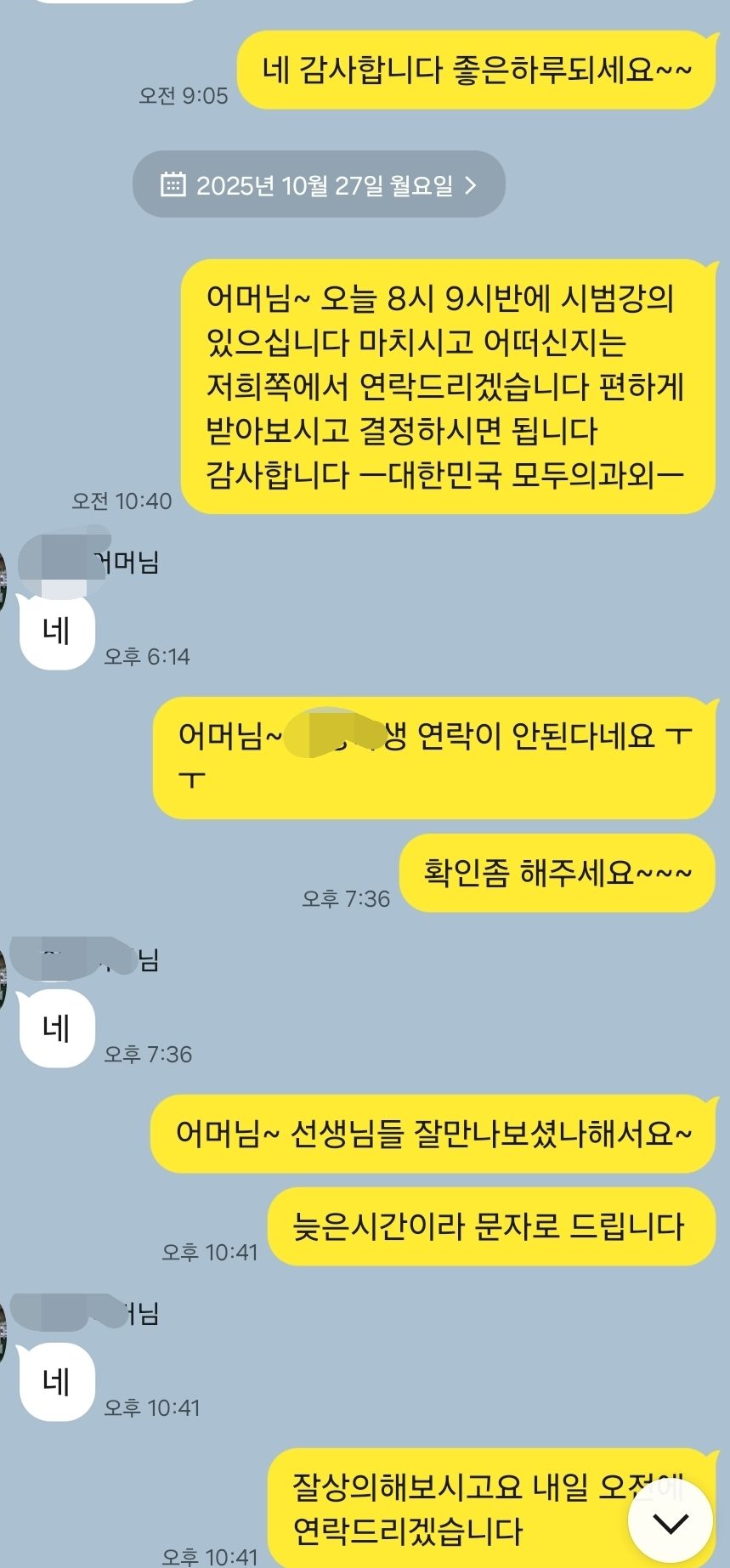The width and height of the screenshot is (730, 1568).
Task: Open the 2025년 10월 27일 date chip
Action: coord(319,184)
